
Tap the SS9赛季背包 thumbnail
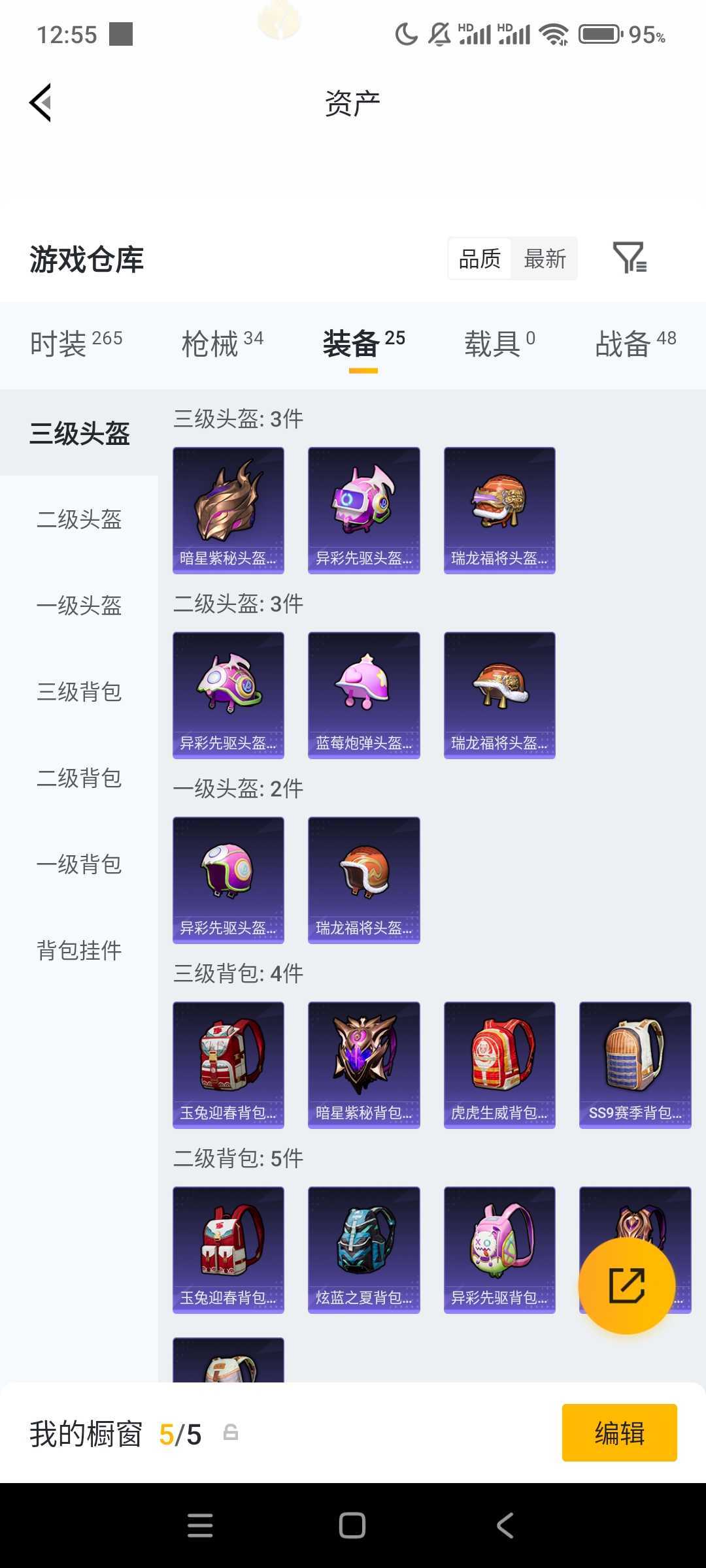coord(635,1064)
